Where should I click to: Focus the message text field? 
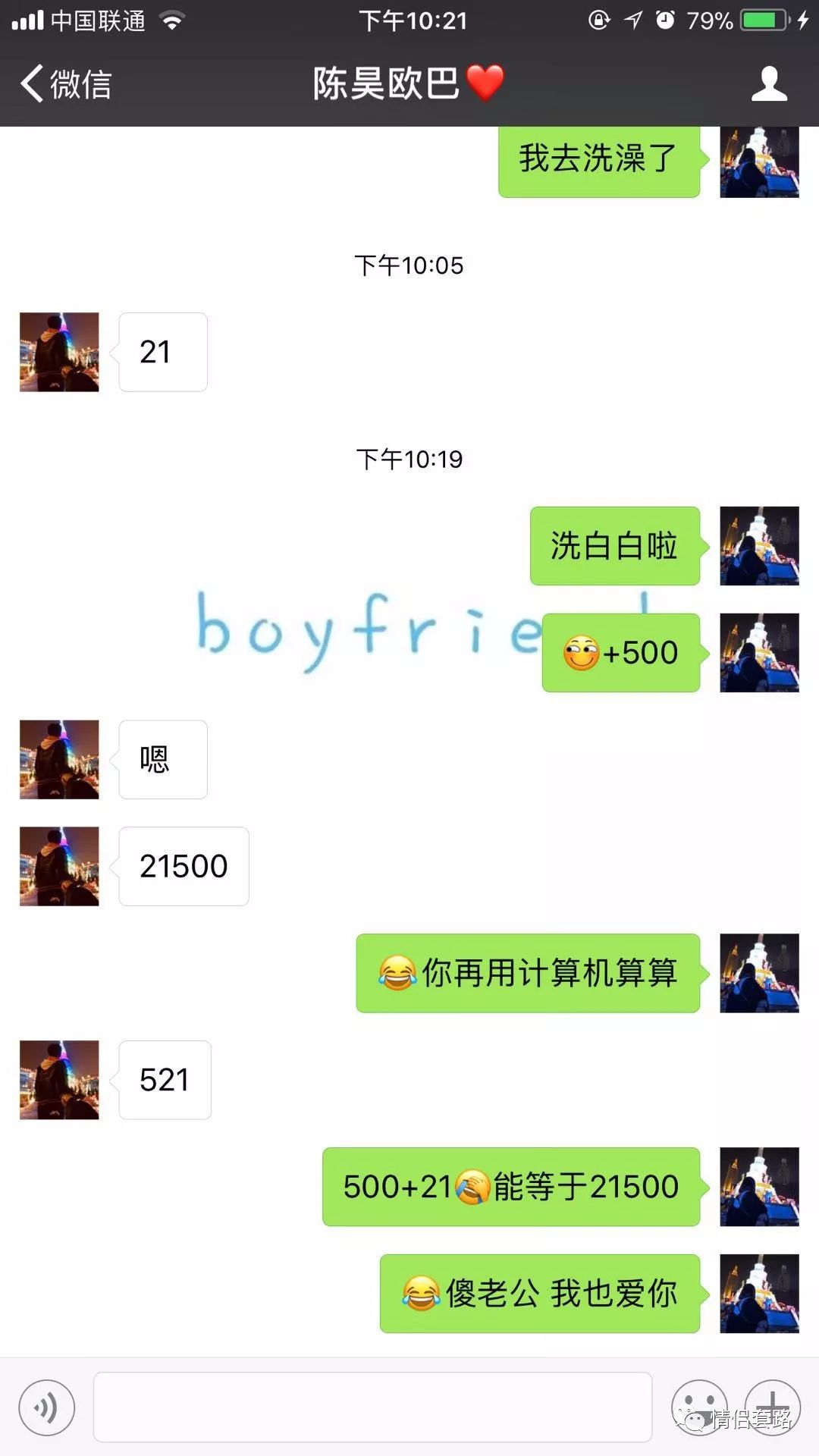click(x=372, y=1407)
